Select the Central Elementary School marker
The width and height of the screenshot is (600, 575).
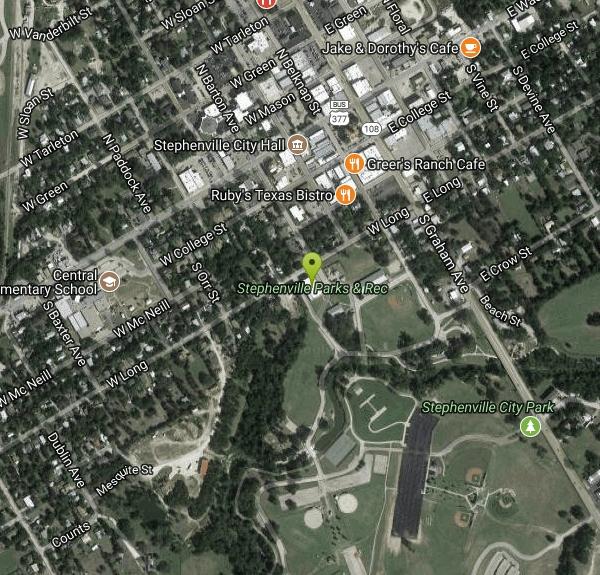(x=106, y=283)
